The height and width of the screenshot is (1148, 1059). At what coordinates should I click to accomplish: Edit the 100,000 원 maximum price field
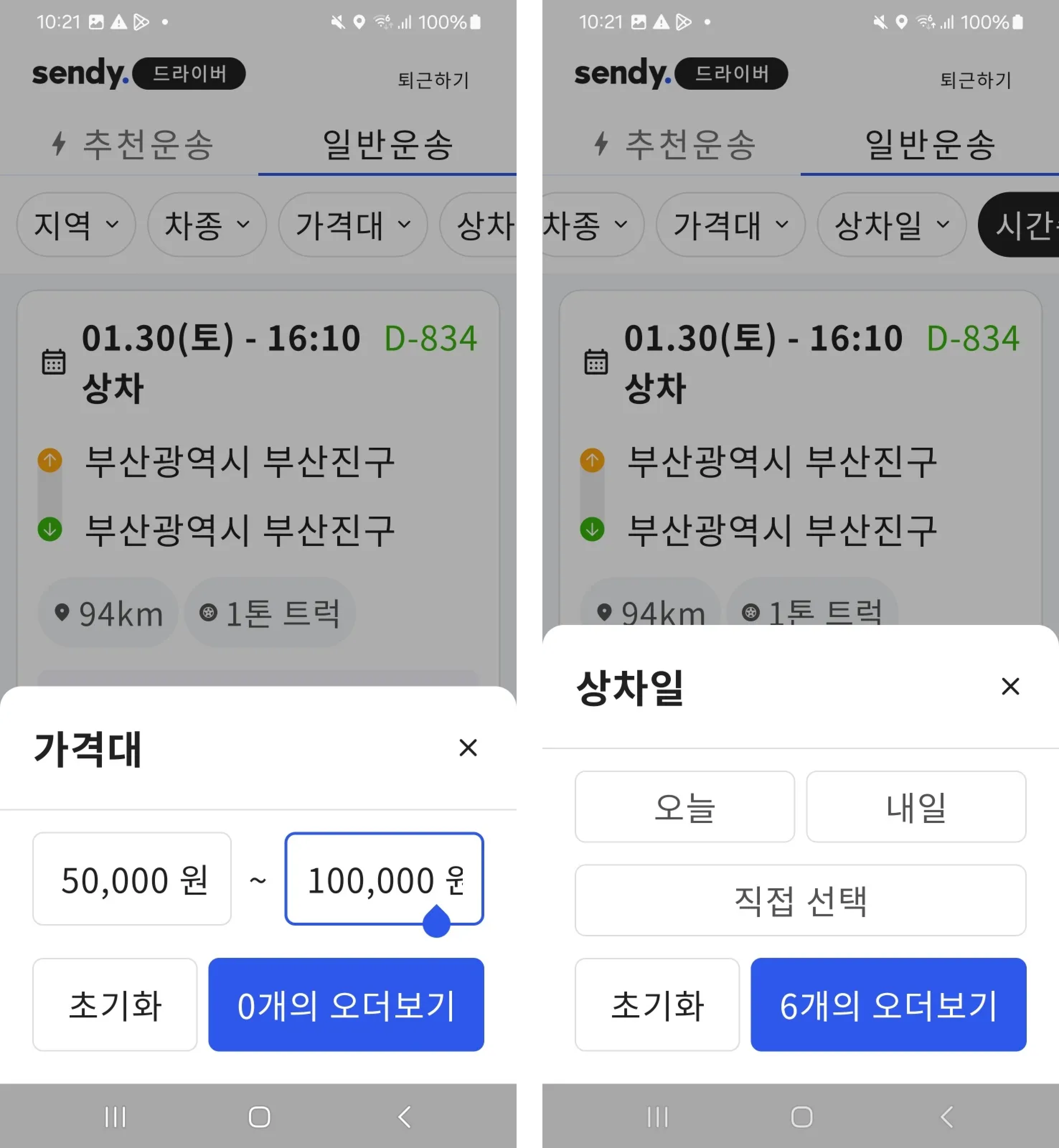(x=384, y=879)
